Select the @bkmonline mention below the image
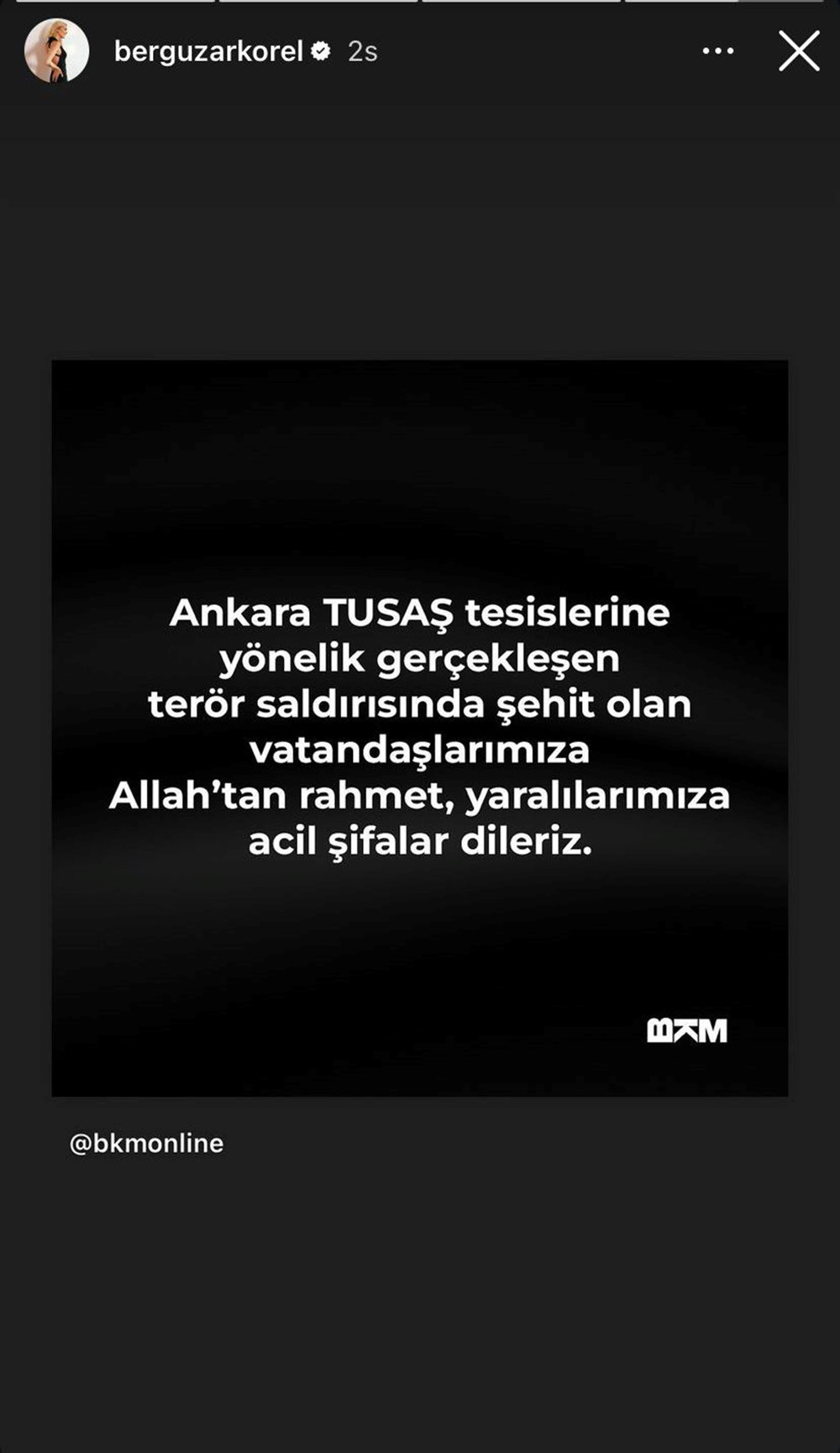This screenshot has height=1453, width=840. (147, 1143)
